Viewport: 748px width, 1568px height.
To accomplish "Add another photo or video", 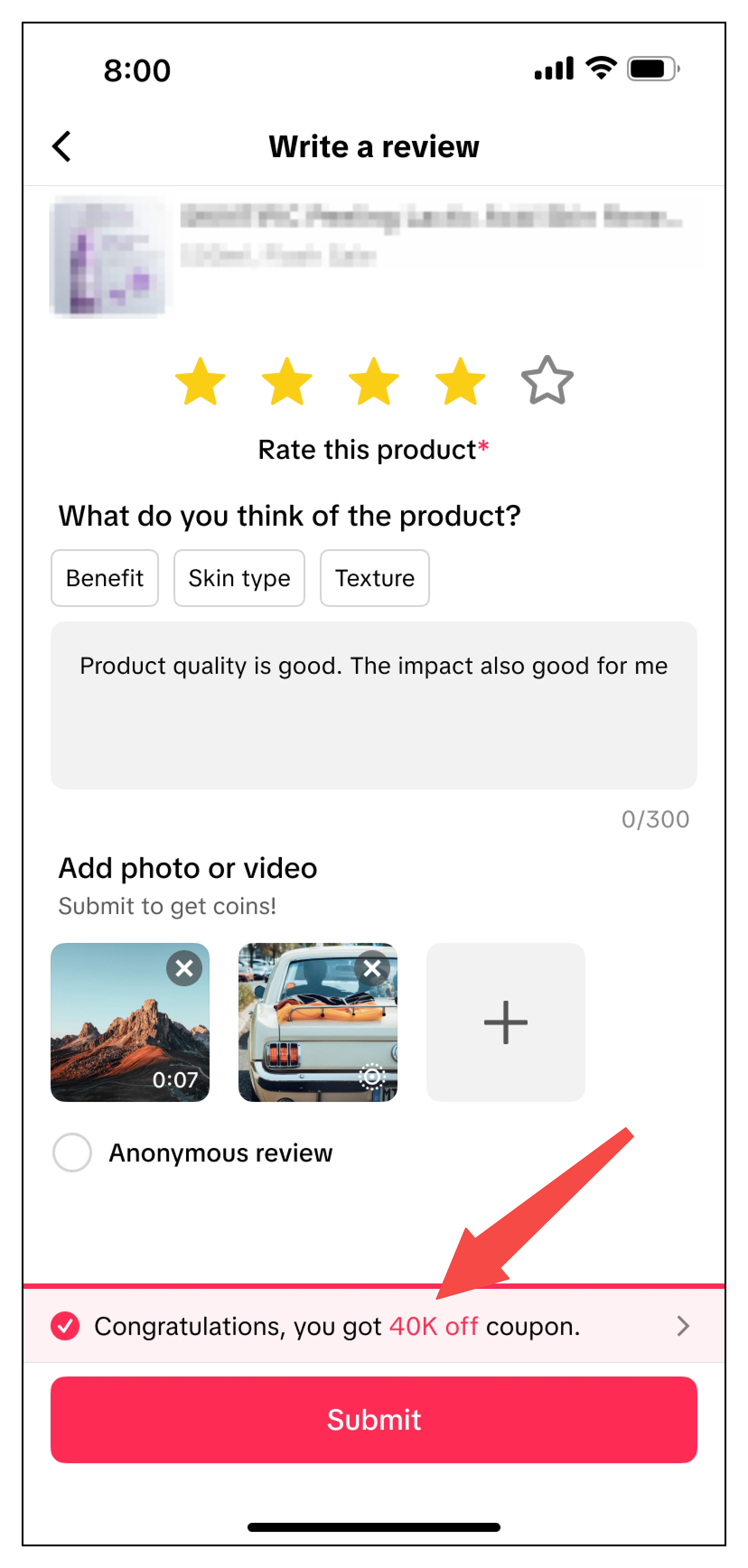I will pos(505,1022).
